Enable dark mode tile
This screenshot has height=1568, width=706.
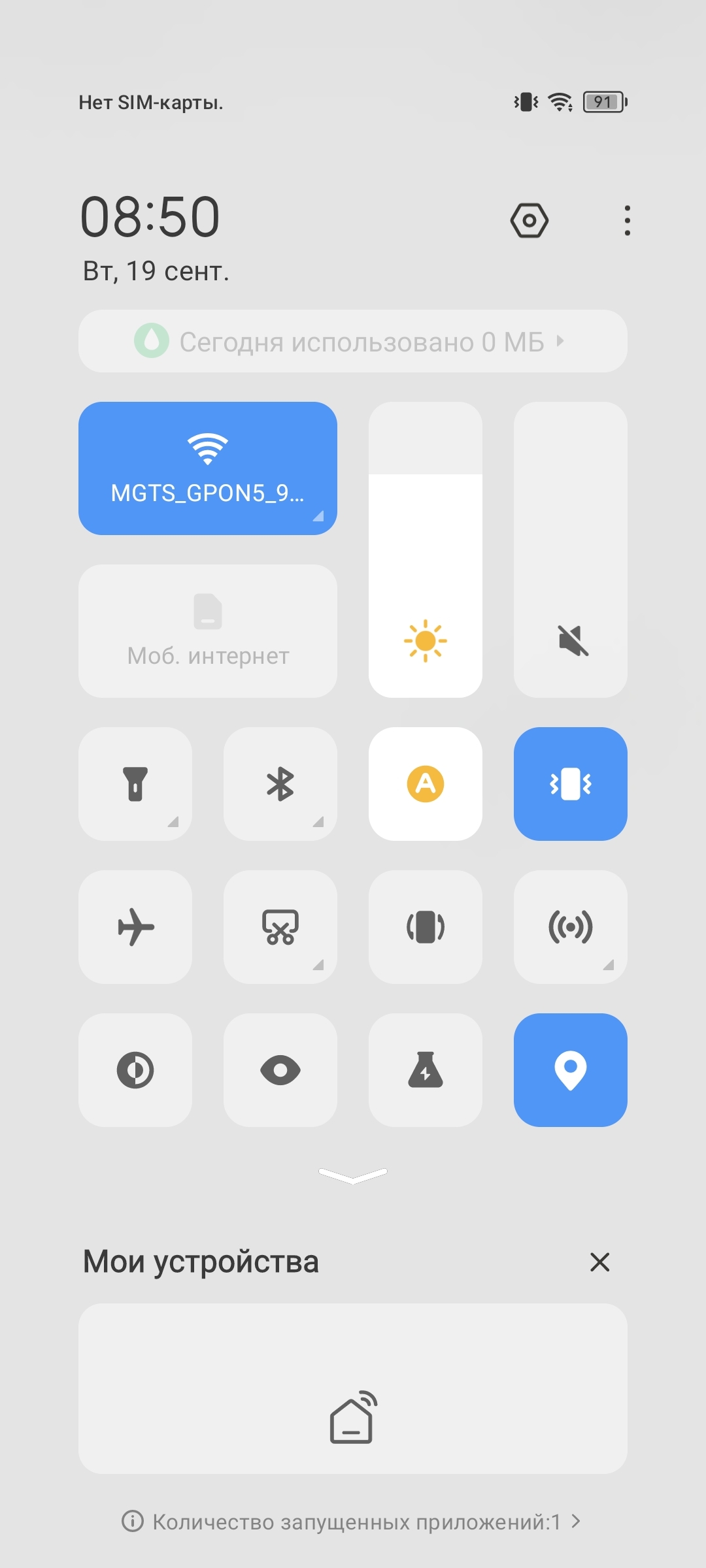click(x=135, y=1070)
